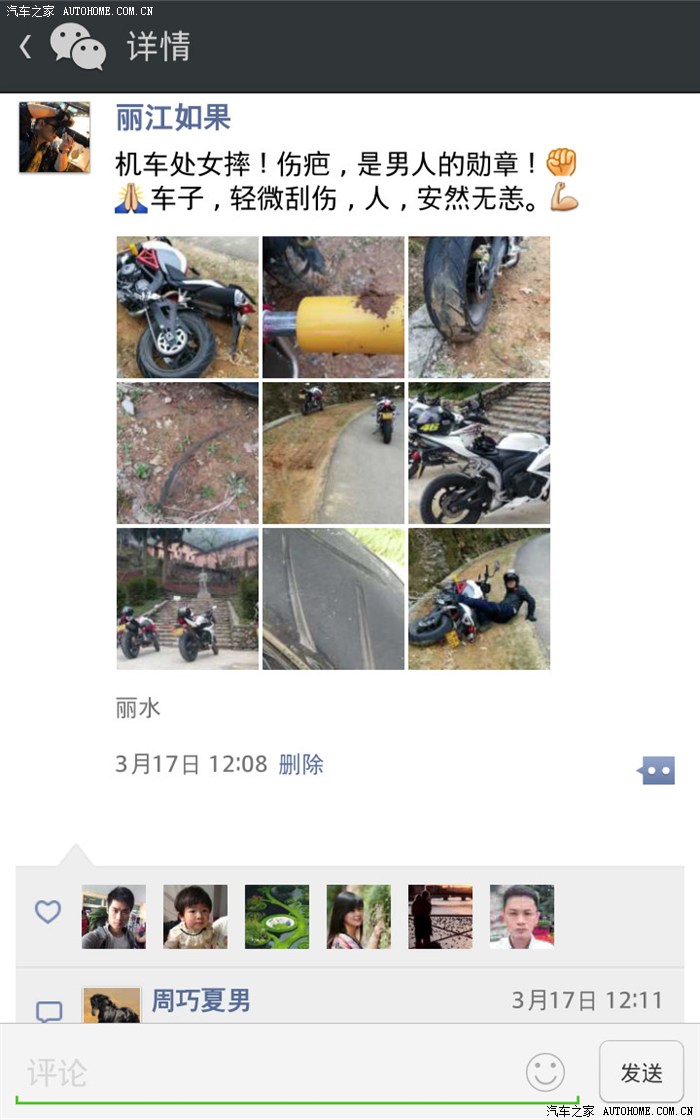Delete this post via 删除
700x1120 pixels.
pos(301,765)
